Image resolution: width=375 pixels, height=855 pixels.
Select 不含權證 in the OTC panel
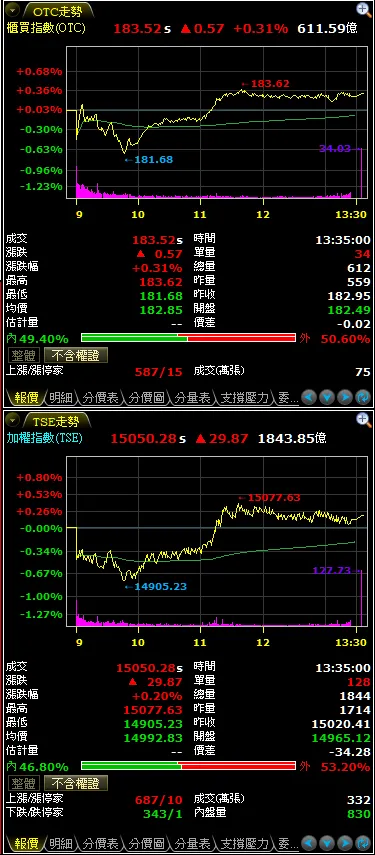pyautogui.click(x=75, y=356)
